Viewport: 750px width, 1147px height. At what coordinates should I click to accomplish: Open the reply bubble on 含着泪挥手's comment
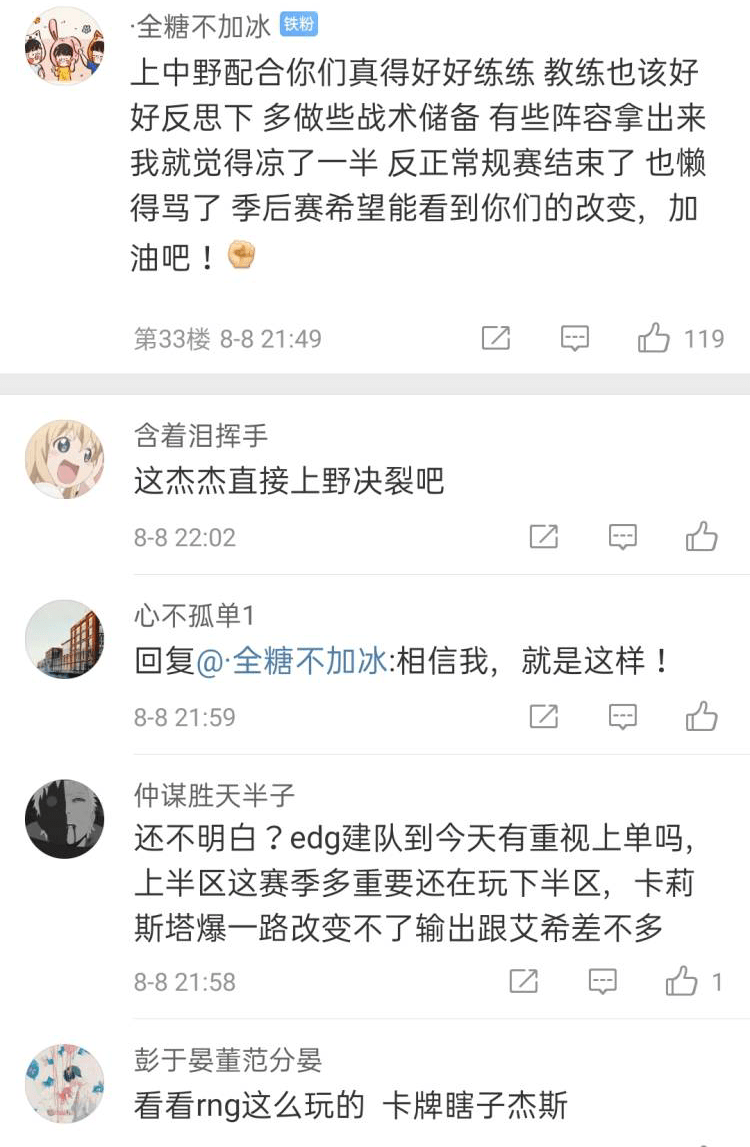tap(622, 537)
